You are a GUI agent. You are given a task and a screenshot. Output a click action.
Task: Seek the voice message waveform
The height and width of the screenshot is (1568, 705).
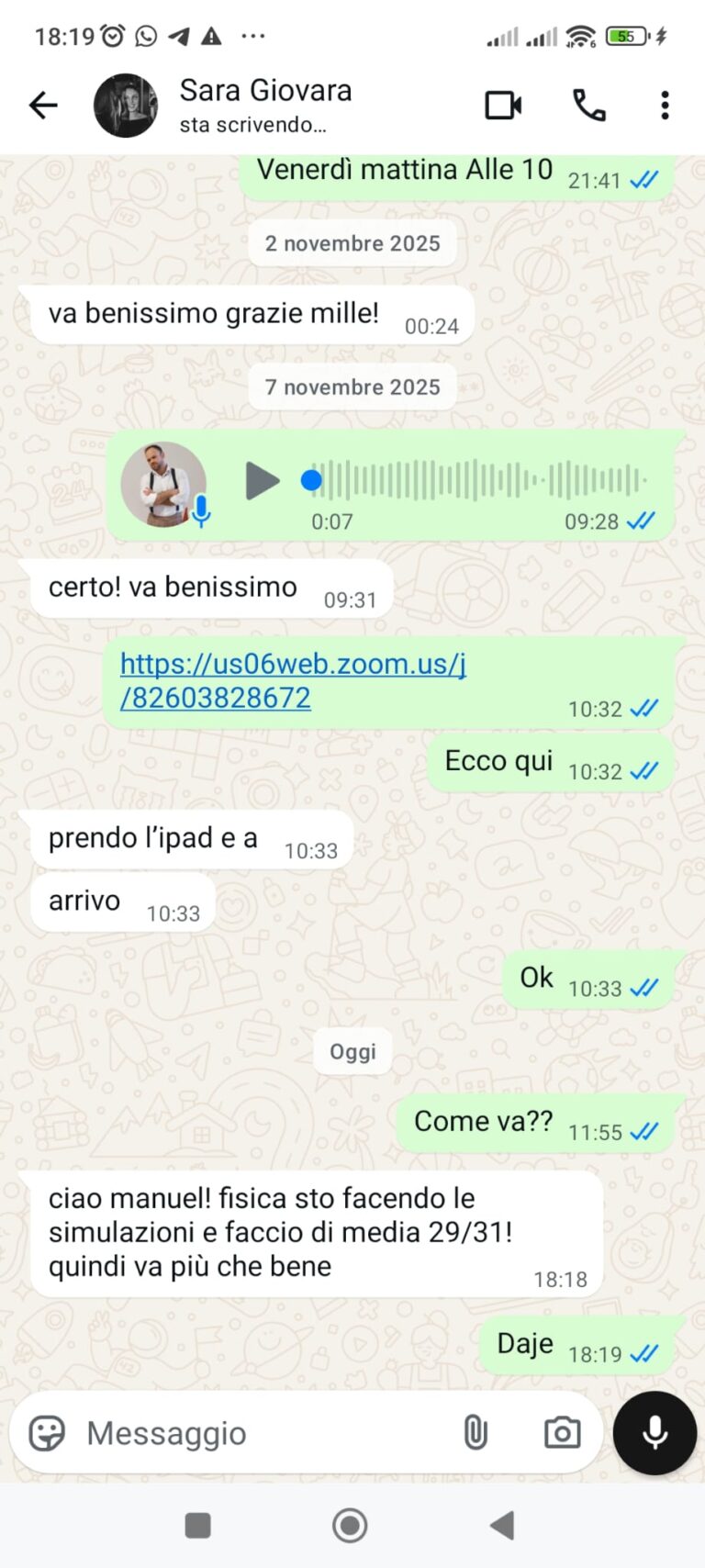coord(477,480)
